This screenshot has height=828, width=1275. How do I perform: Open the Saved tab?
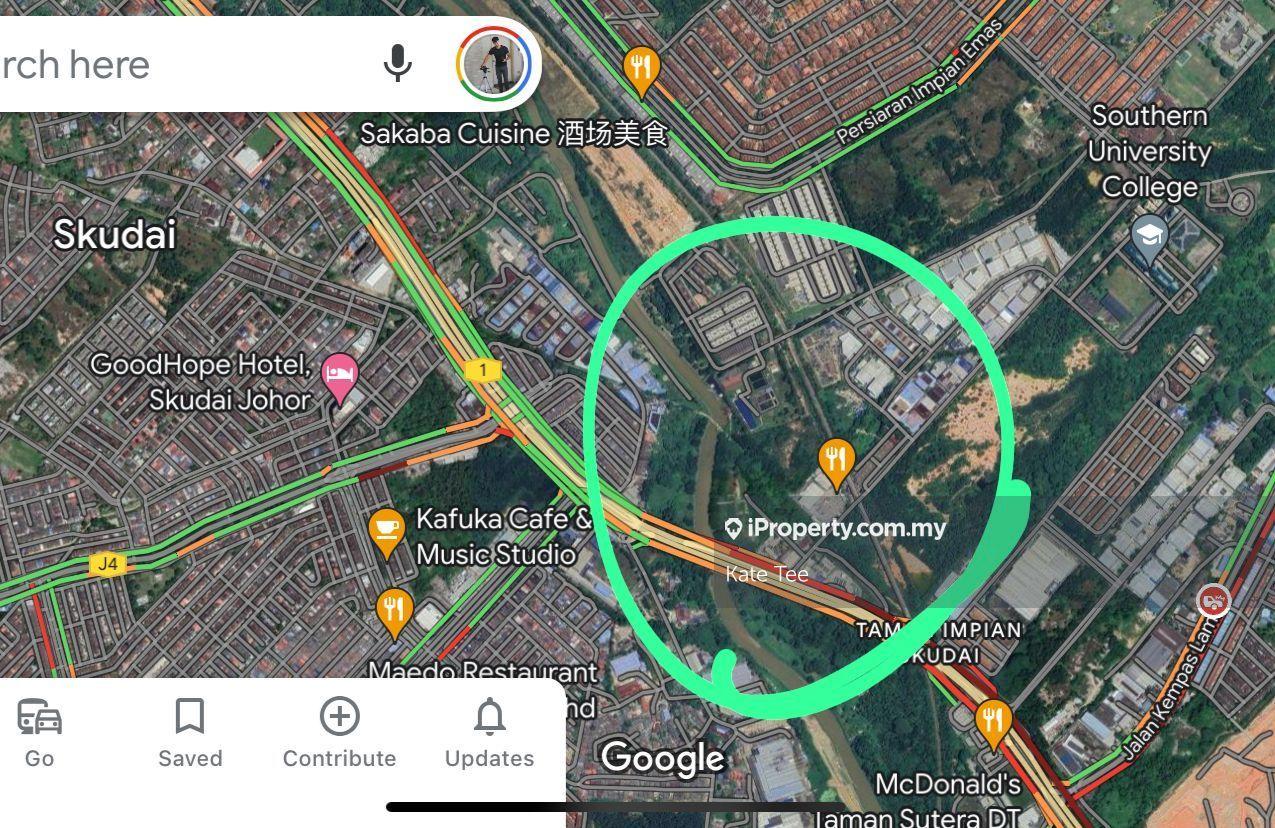(189, 732)
